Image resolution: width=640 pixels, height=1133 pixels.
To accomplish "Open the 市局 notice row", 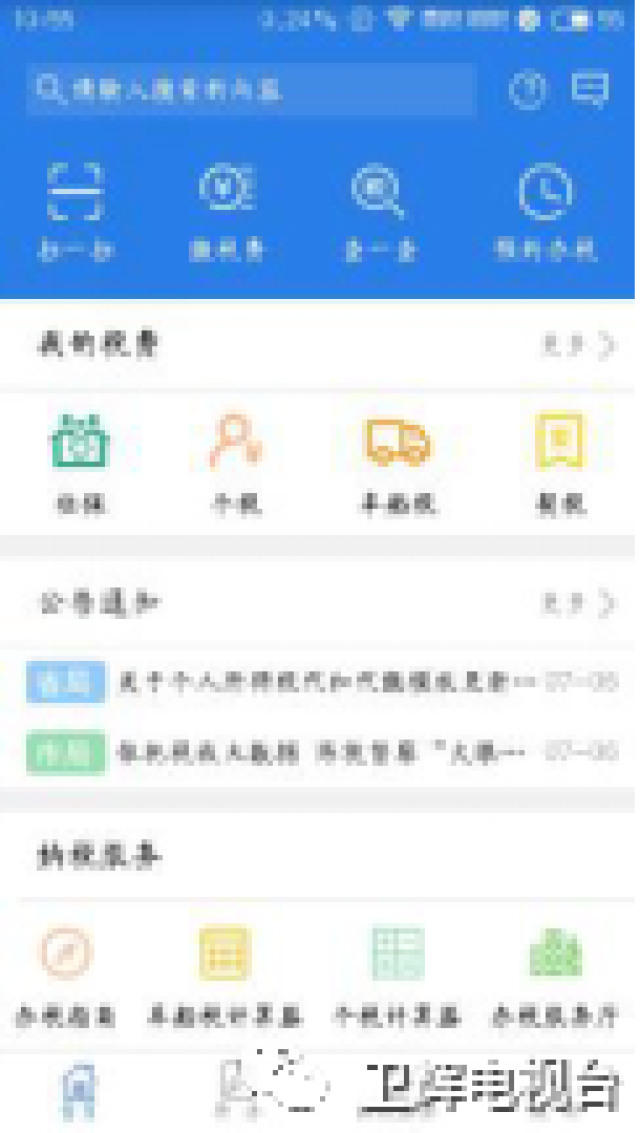I will [320, 751].
